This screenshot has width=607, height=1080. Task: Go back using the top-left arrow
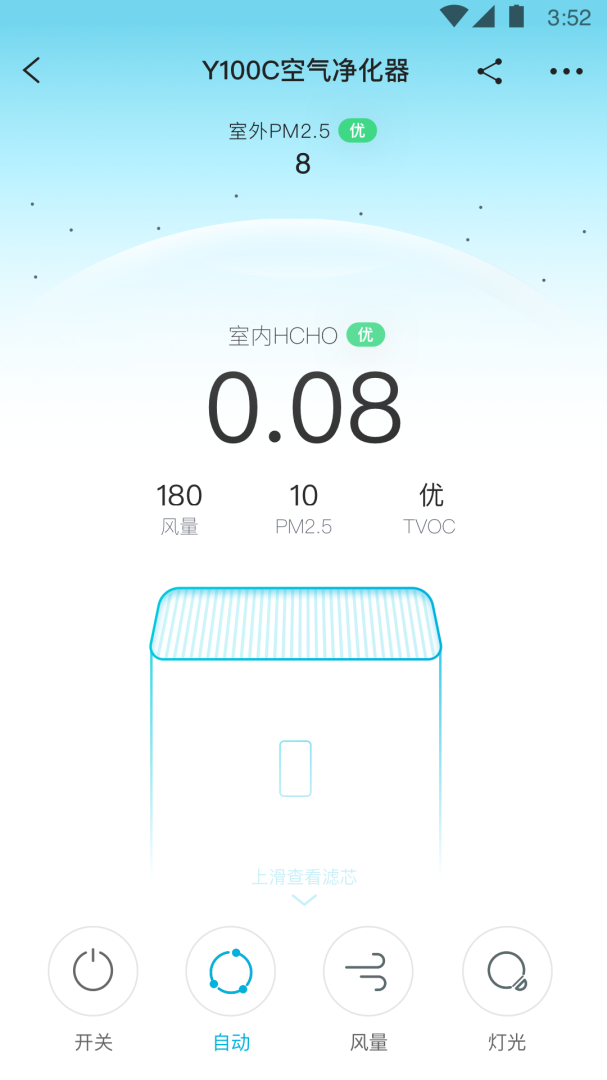[32, 71]
